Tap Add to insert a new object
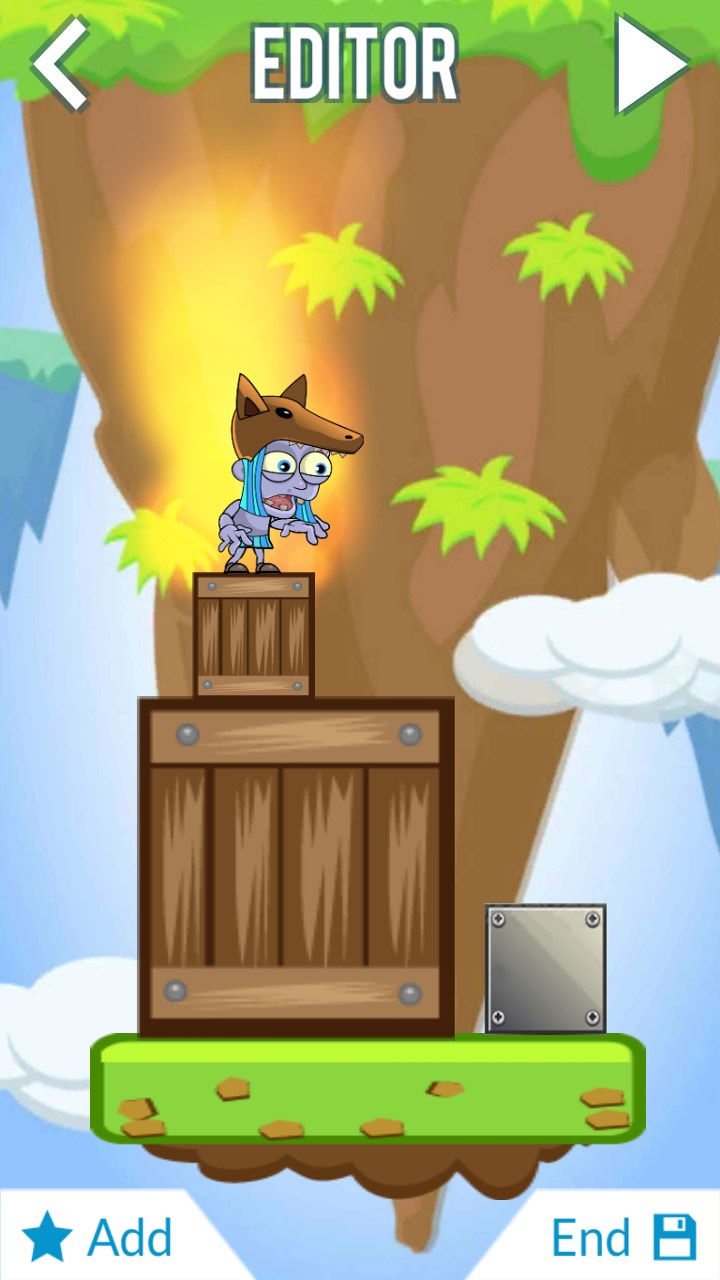Image resolution: width=720 pixels, height=1280 pixels. click(98, 1238)
